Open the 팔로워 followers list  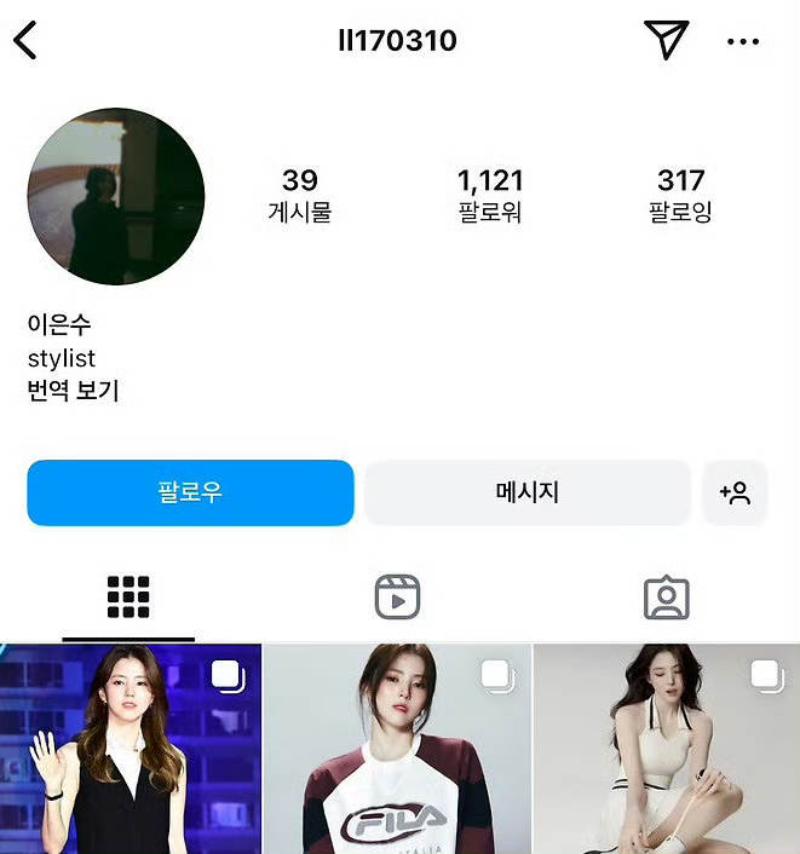coord(490,195)
